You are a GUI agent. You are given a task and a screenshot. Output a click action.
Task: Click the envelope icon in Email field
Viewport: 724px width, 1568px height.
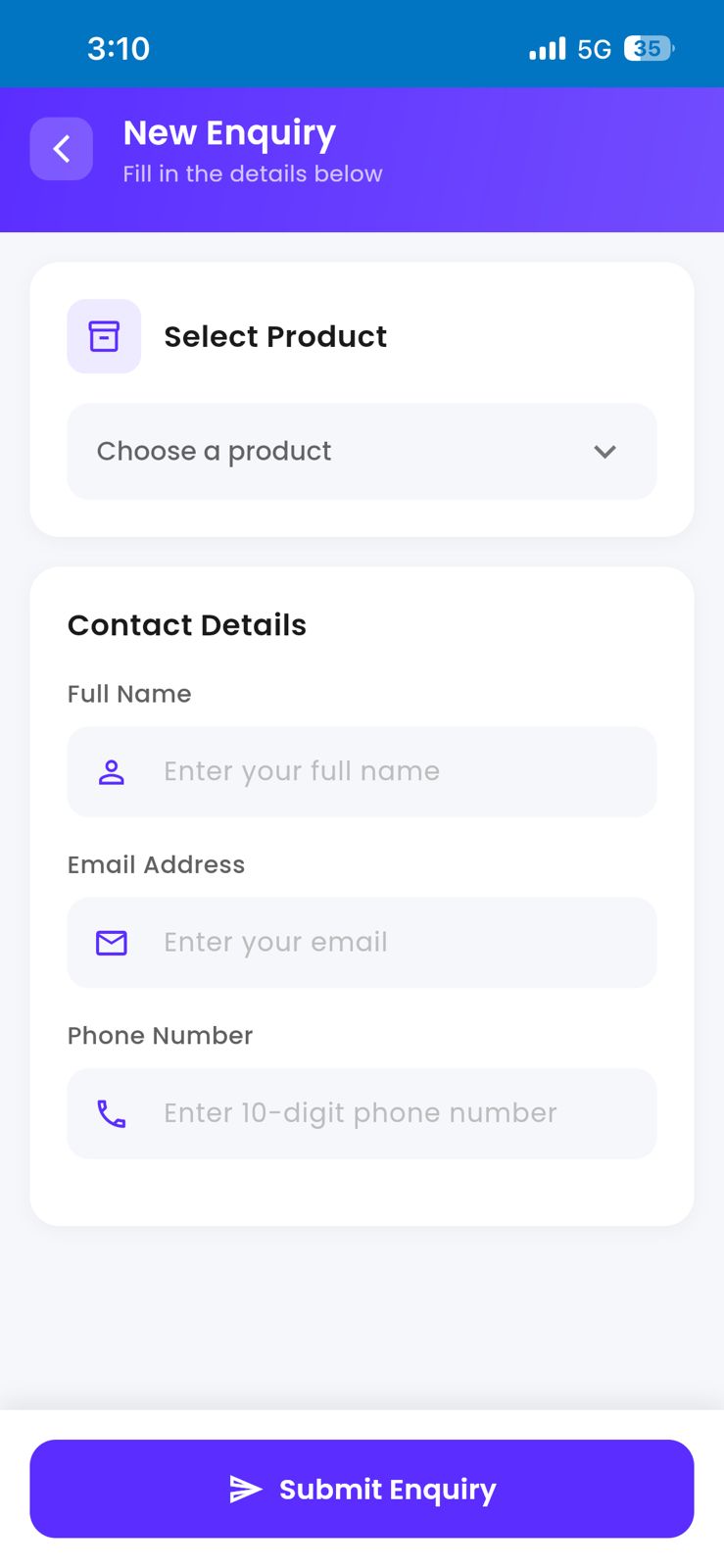point(112,943)
